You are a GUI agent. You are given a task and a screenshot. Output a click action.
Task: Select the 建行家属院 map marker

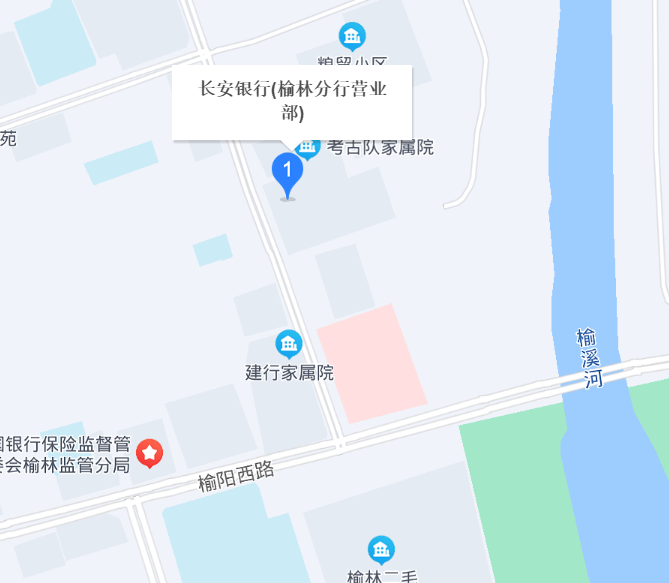click(x=289, y=345)
